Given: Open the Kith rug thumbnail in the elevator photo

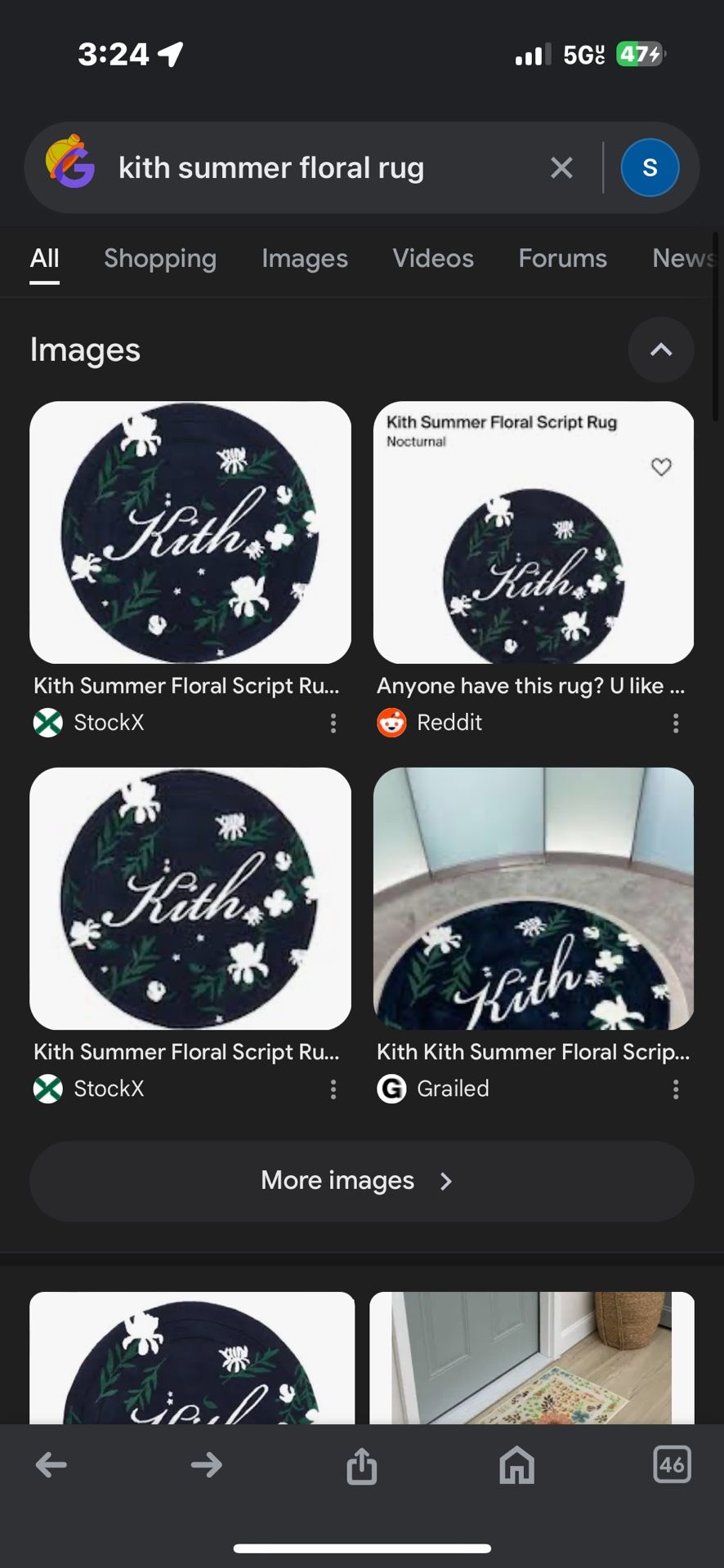Looking at the screenshot, I should [533, 898].
